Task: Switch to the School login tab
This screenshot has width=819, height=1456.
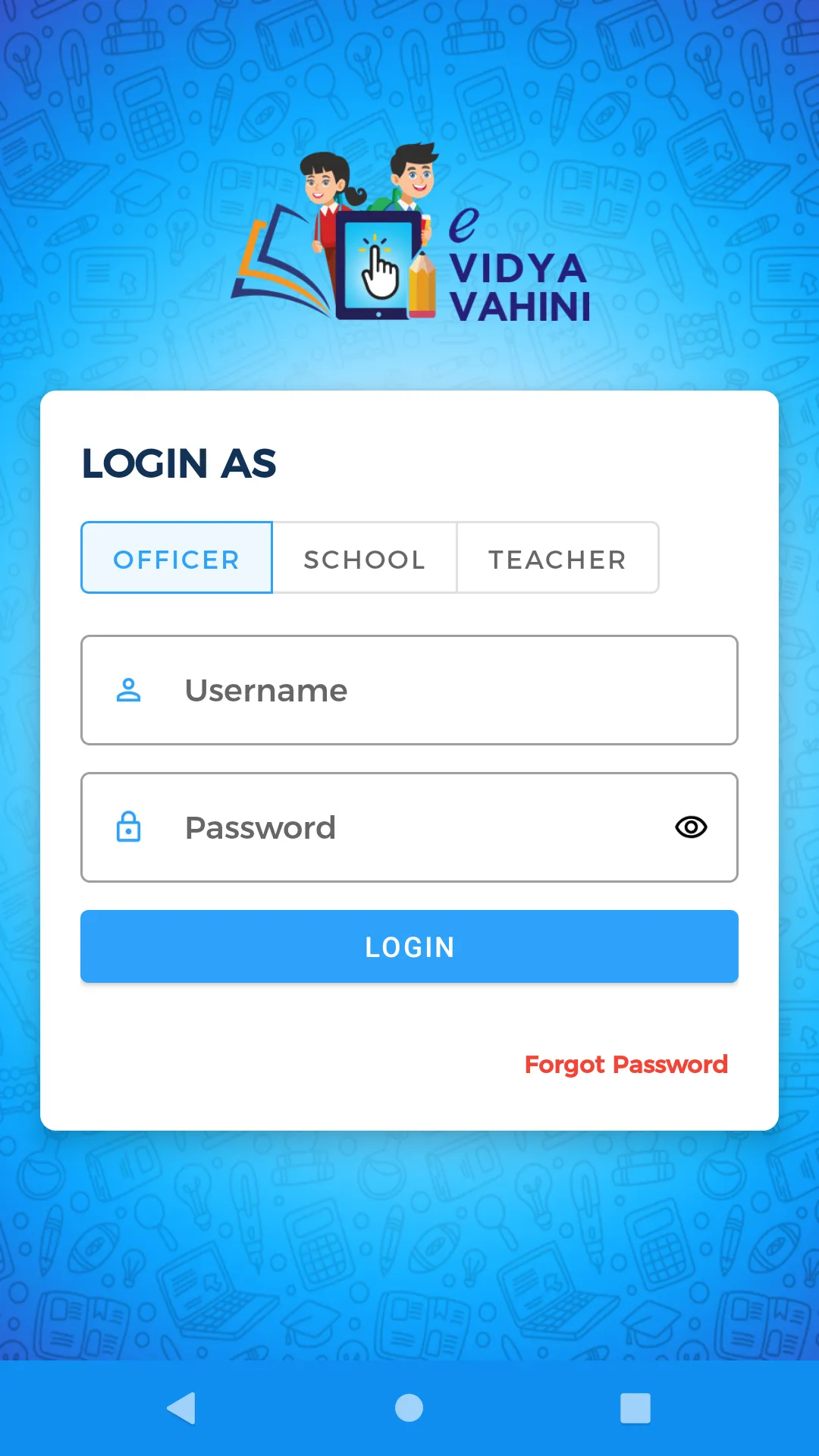Action: [365, 558]
